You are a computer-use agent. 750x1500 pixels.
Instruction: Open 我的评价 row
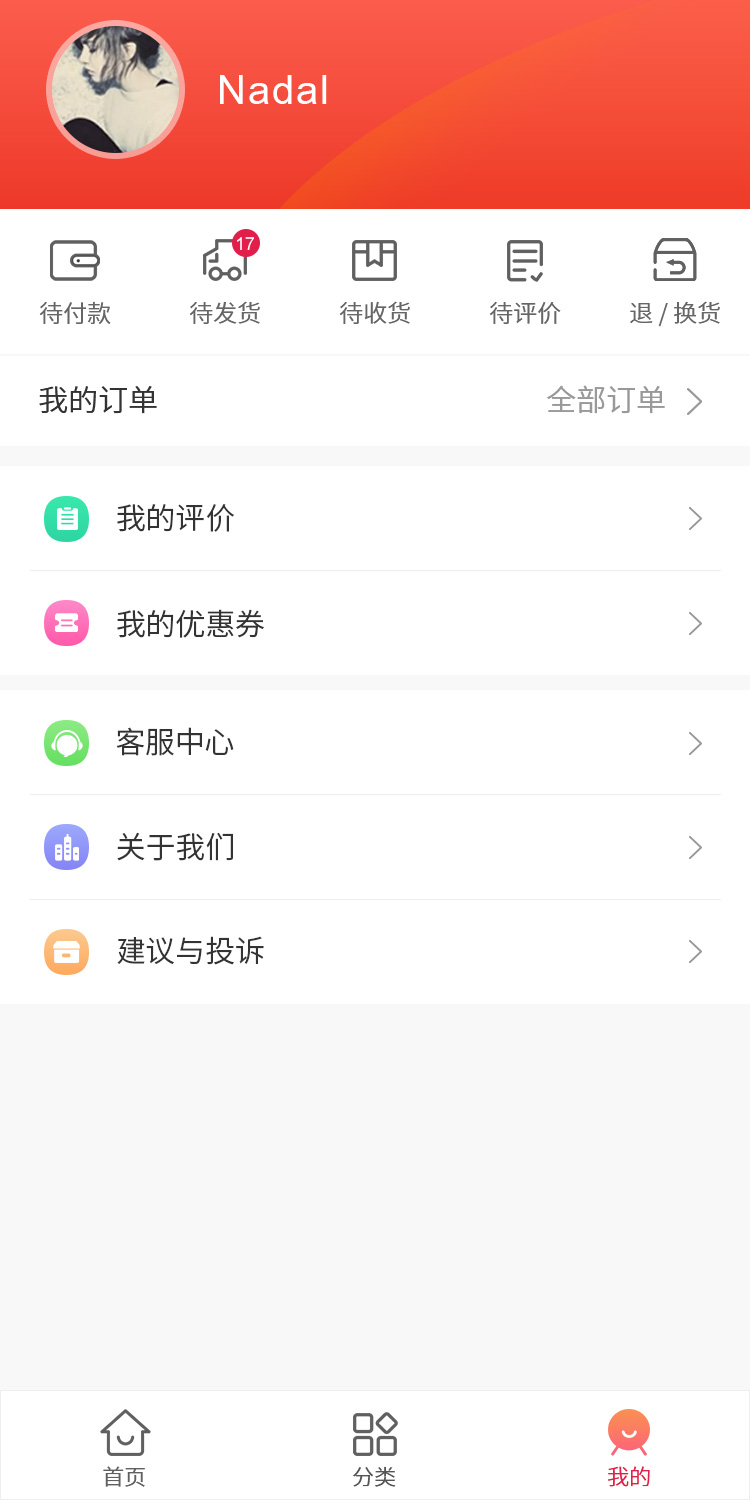(375, 519)
